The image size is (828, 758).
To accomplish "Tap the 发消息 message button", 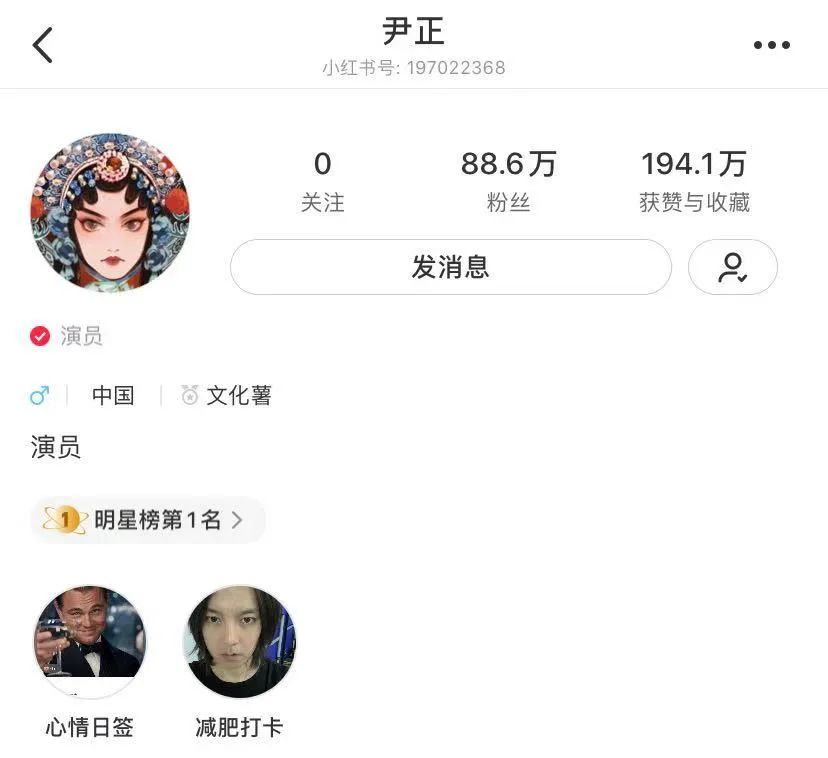I will 450,267.
